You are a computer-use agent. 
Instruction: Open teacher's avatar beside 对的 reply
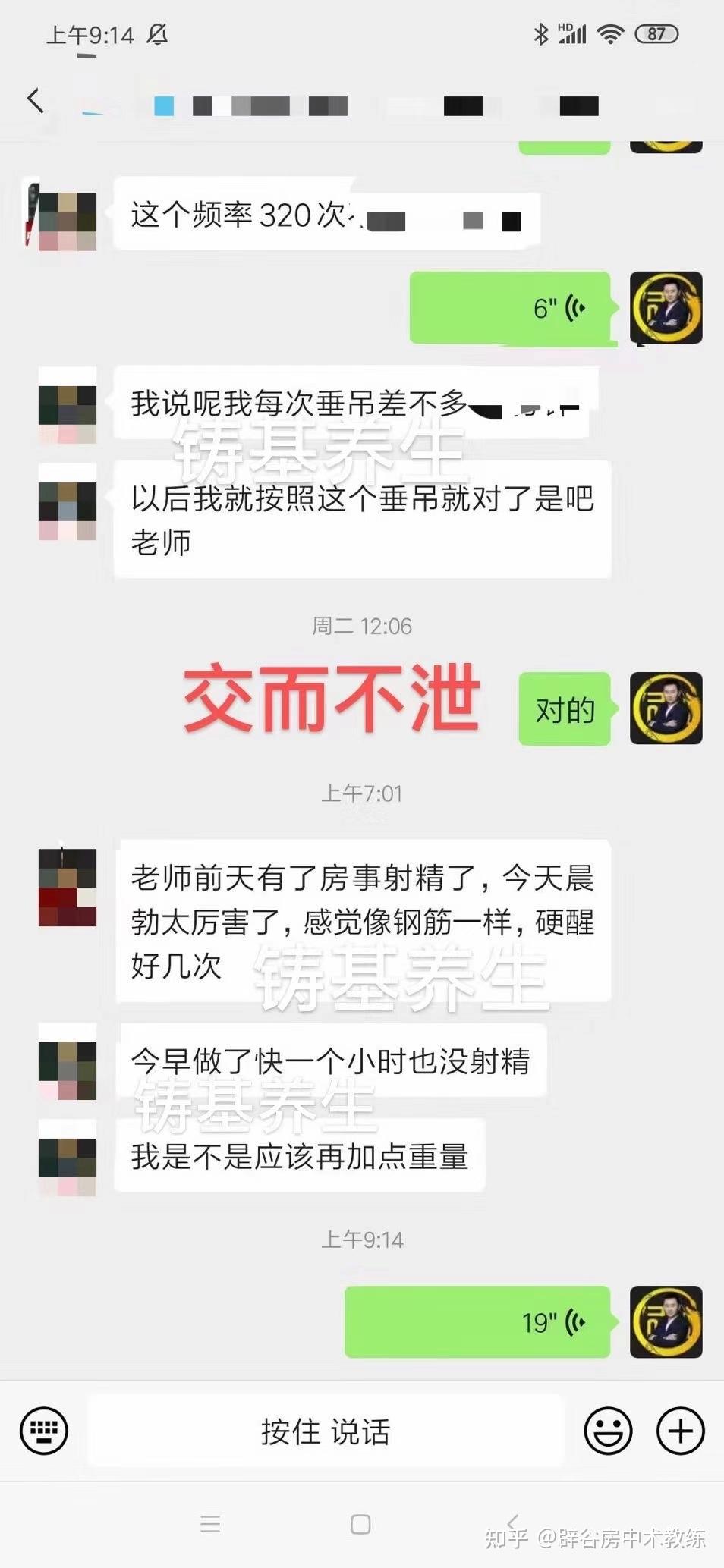(666, 708)
